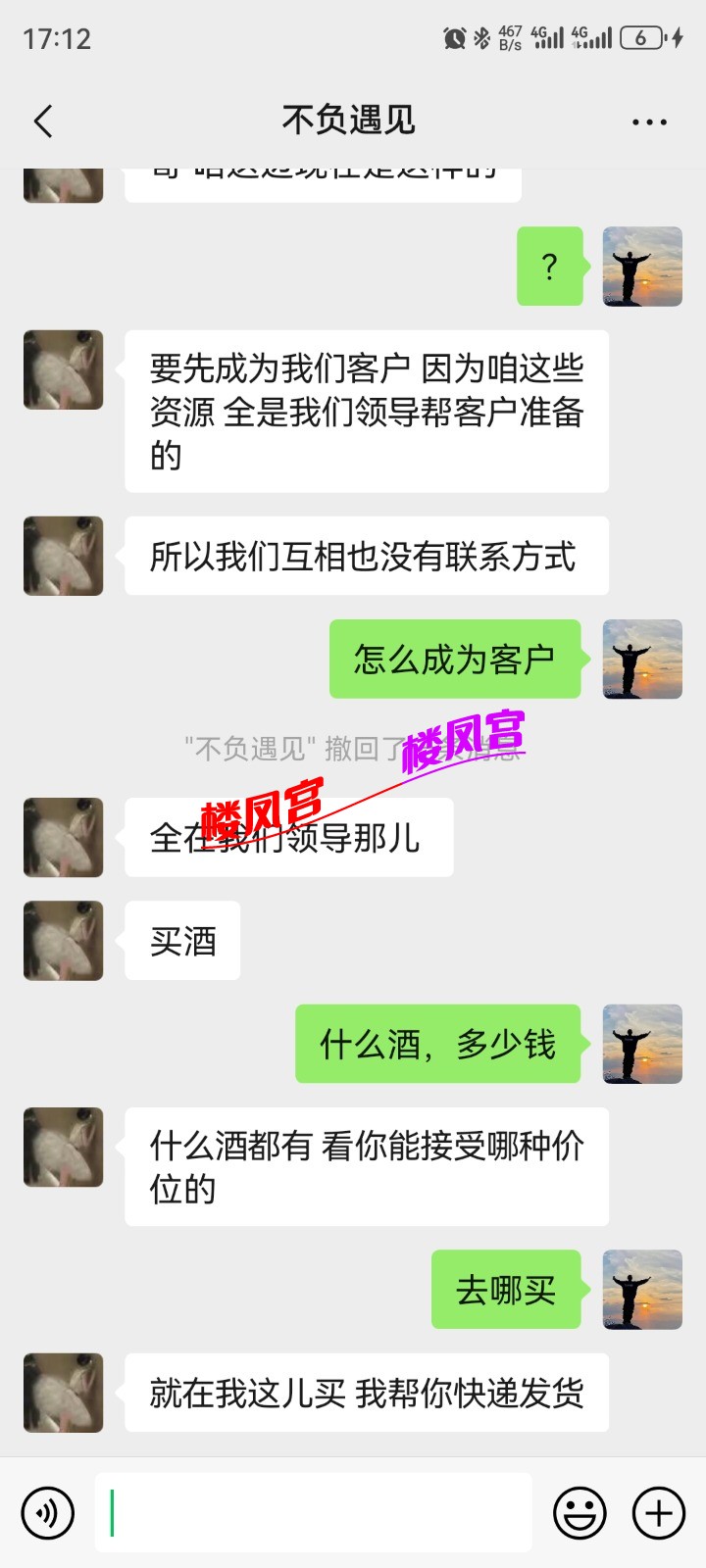The width and height of the screenshot is (706, 1568).
Task: Select the 买酒 message bubble
Action: coord(181,941)
